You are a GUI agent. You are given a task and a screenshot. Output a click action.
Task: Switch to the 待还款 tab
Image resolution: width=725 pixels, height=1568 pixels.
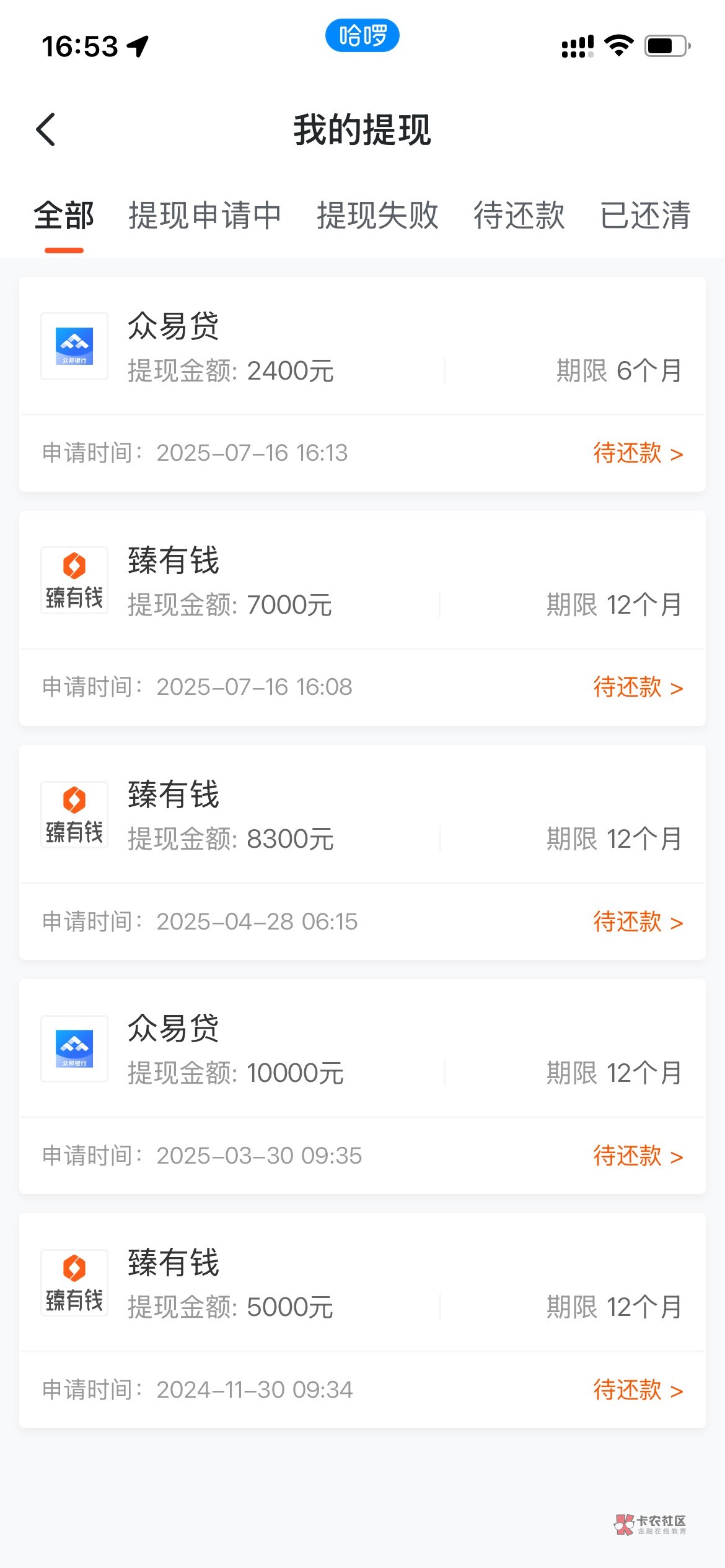click(519, 216)
